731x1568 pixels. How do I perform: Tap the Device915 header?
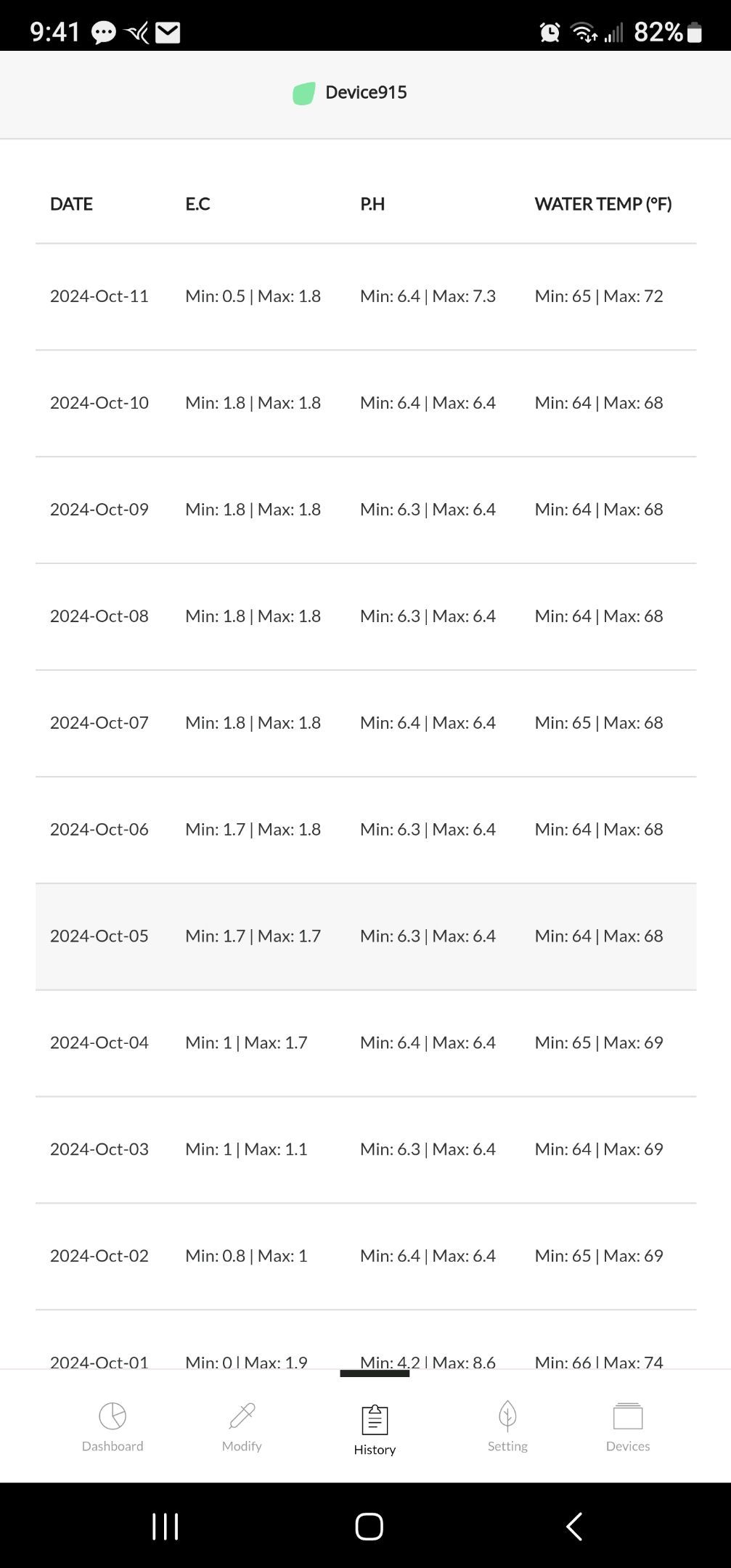(351, 92)
